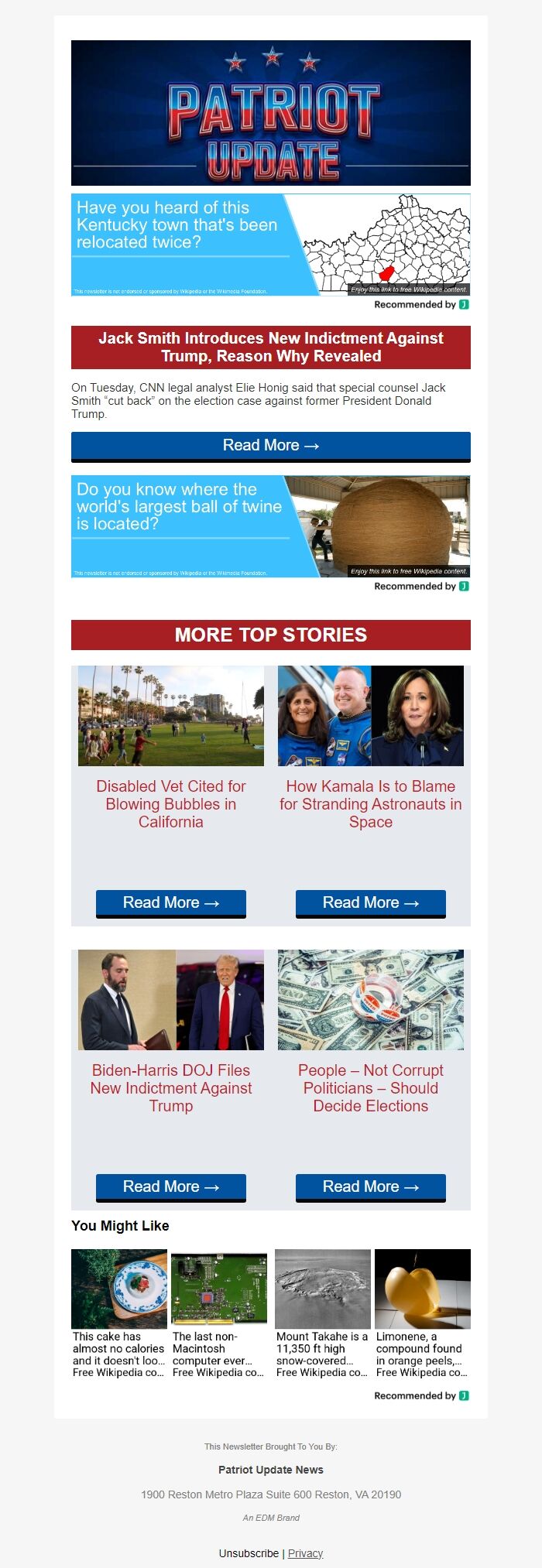
Task: Open the Jack Smith Introduces New Indictment headline
Action: coord(270,347)
